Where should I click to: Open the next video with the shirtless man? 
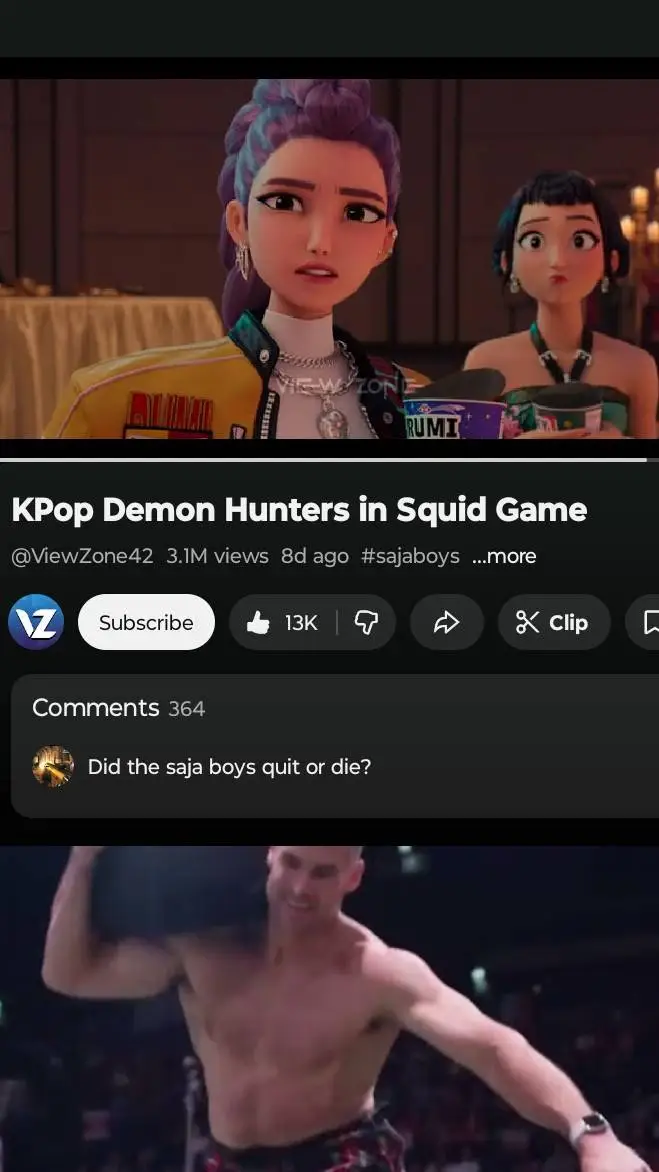[329, 1008]
